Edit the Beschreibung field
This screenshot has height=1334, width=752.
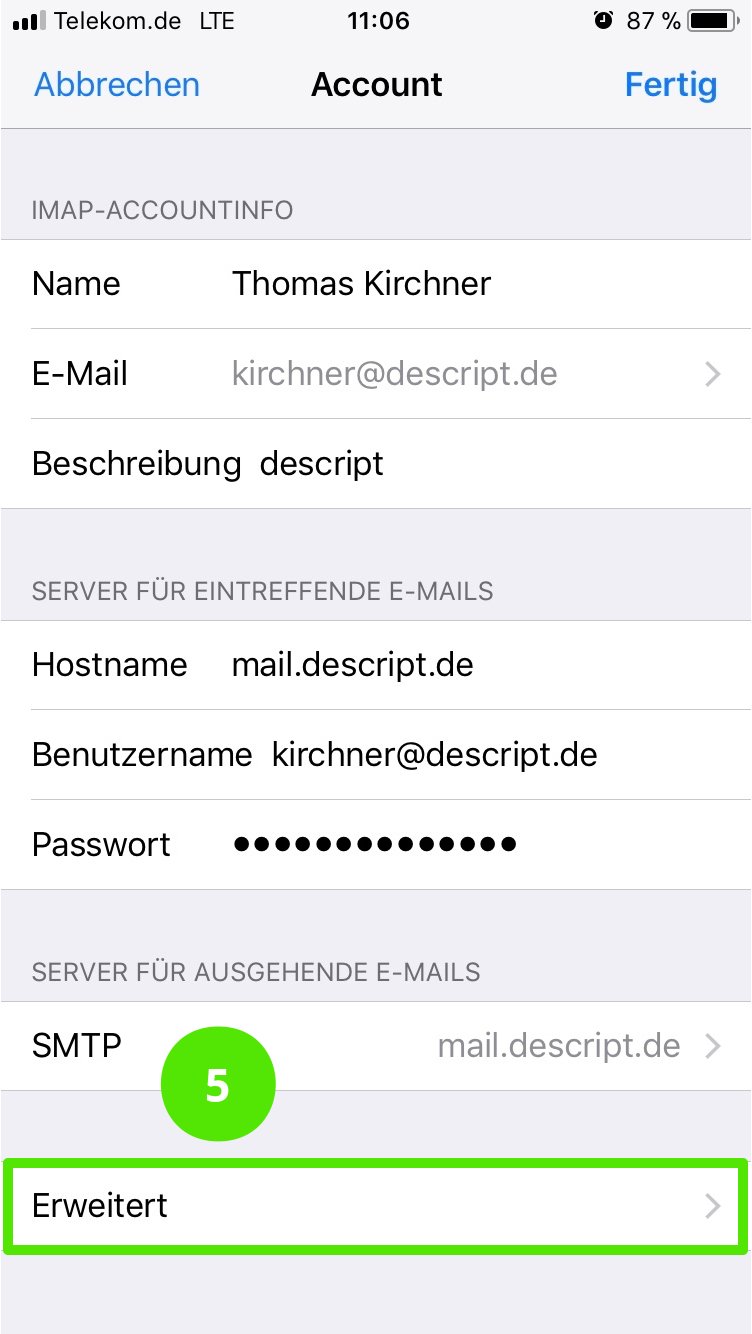click(376, 464)
